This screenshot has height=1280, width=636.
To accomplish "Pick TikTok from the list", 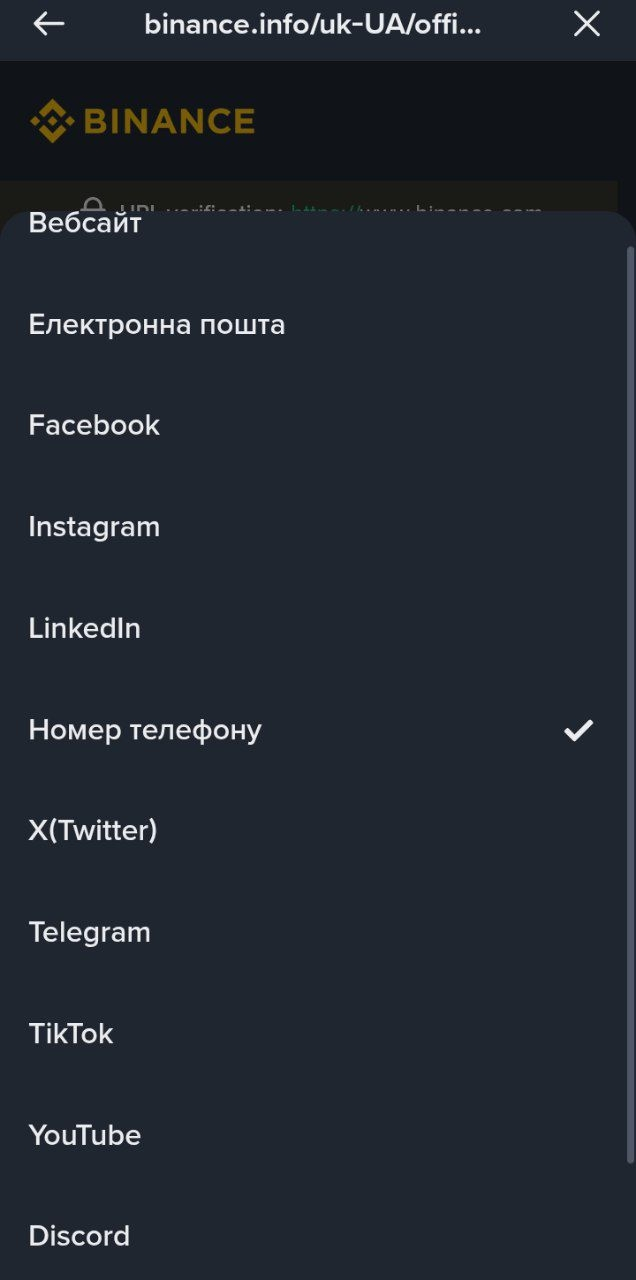I will tap(71, 1034).
